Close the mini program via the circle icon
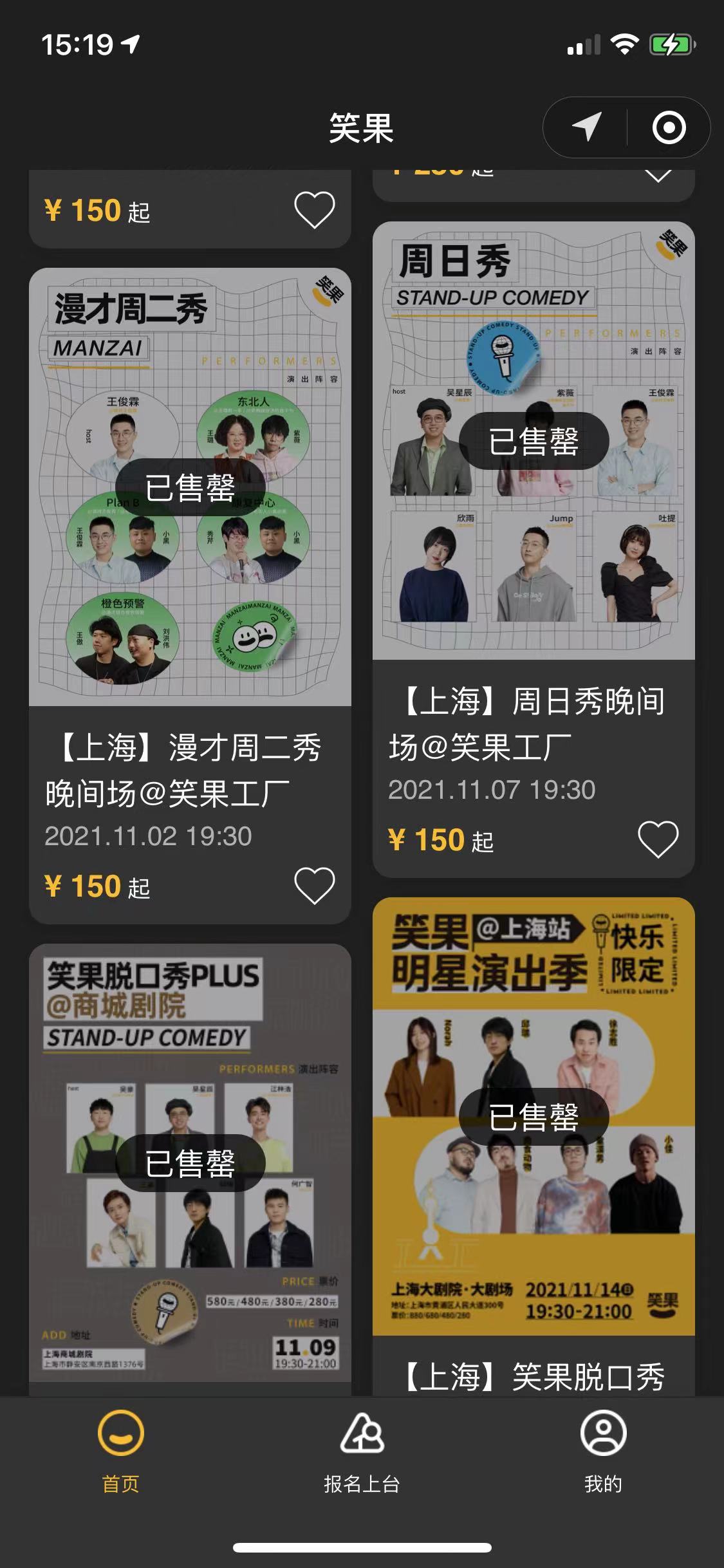The height and width of the screenshot is (1568, 724). coord(669,127)
